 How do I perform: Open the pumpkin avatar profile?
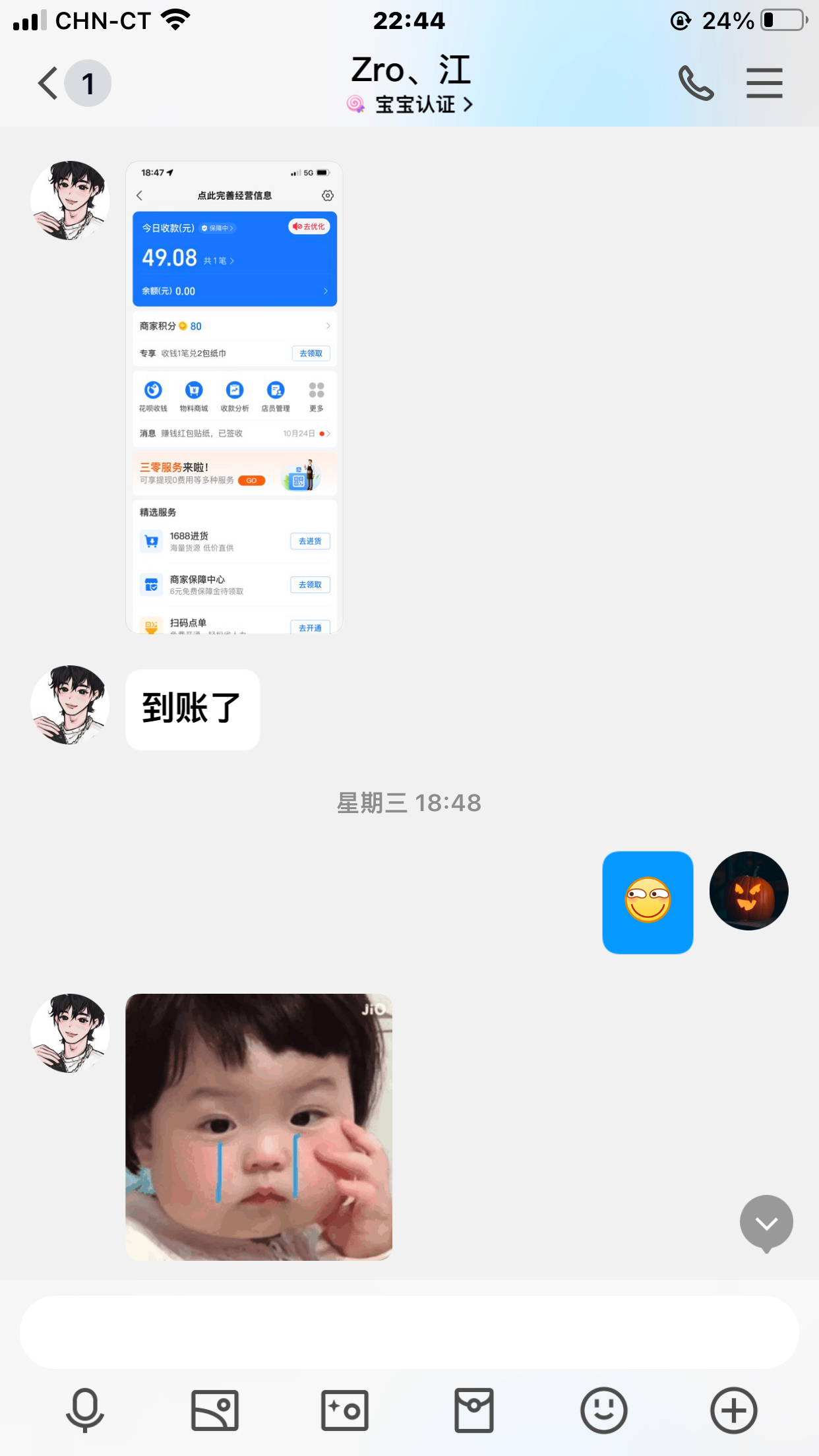click(748, 891)
